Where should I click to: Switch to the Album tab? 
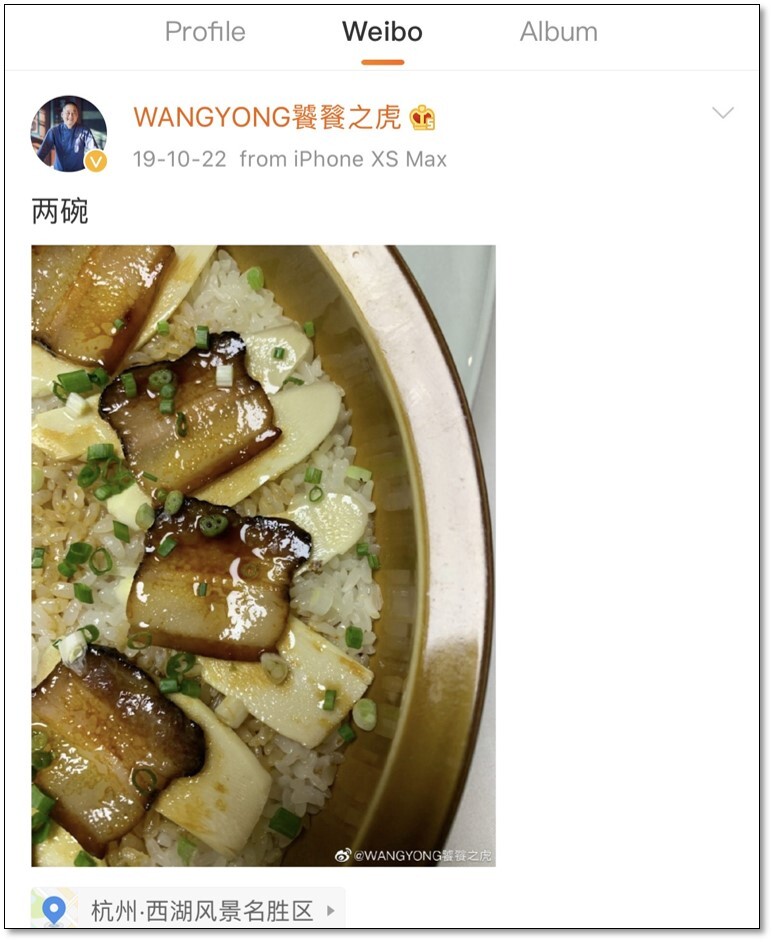point(558,32)
